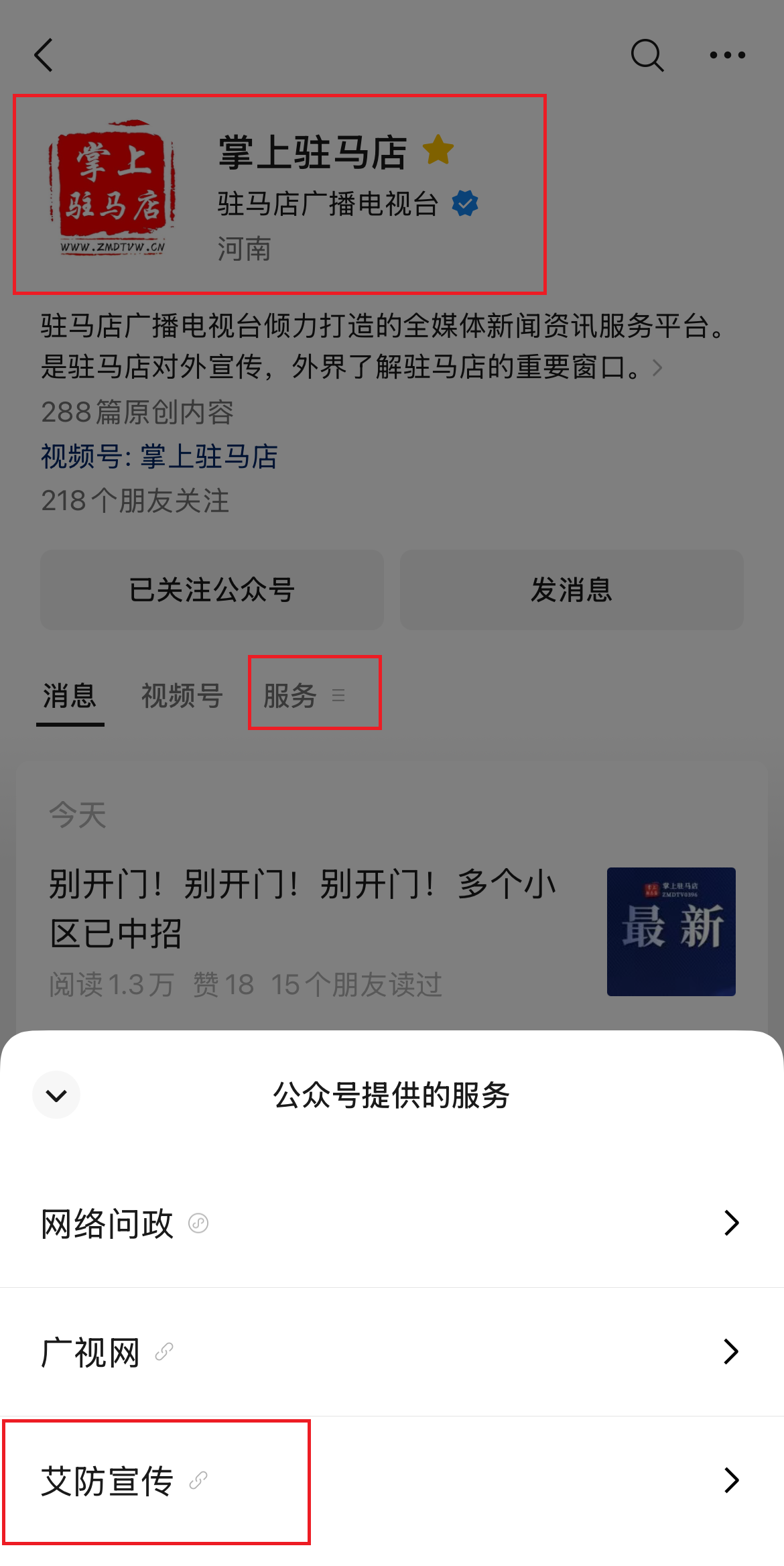Search within this official account
The width and height of the screenshot is (784, 1566).
point(647,55)
